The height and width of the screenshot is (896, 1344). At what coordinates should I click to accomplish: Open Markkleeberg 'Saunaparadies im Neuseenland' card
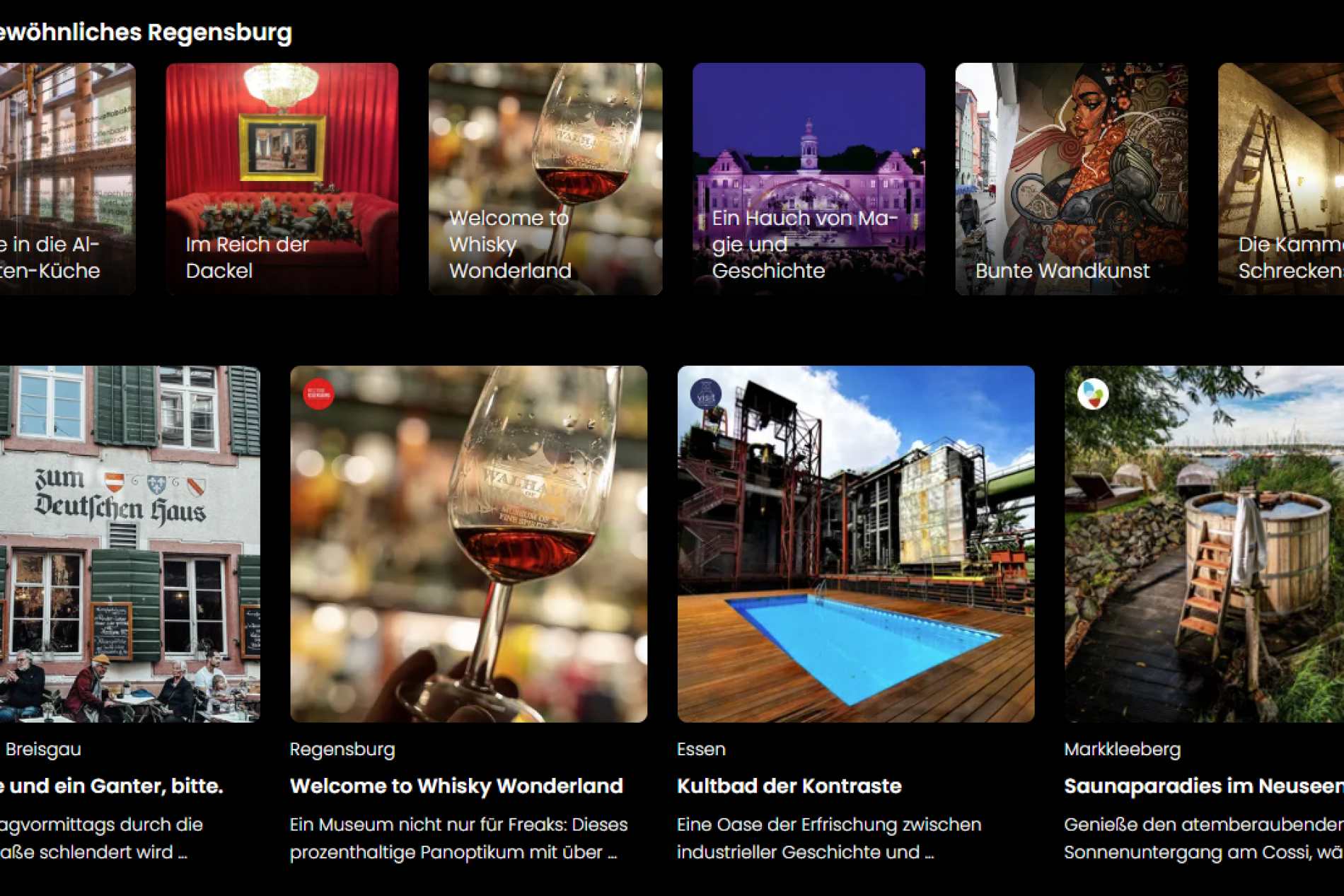(1204, 543)
